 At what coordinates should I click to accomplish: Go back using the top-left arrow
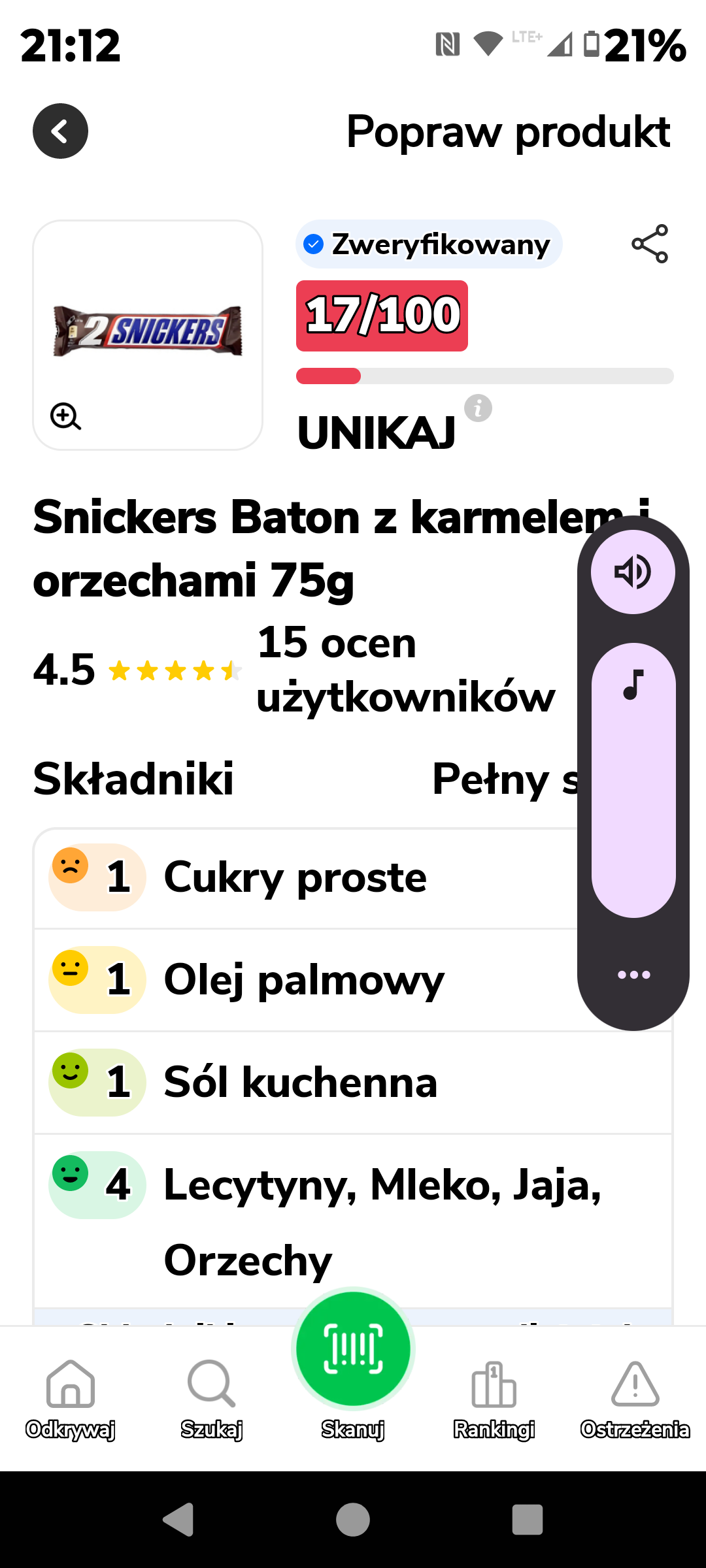(60, 131)
